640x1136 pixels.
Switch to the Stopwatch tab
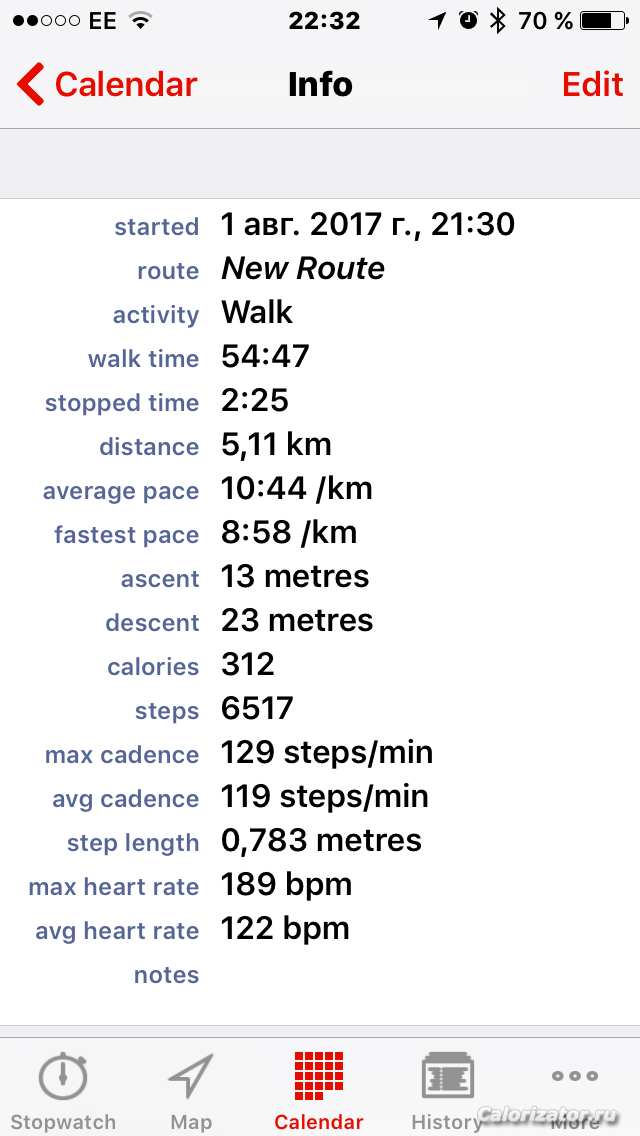(x=63, y=1090)
